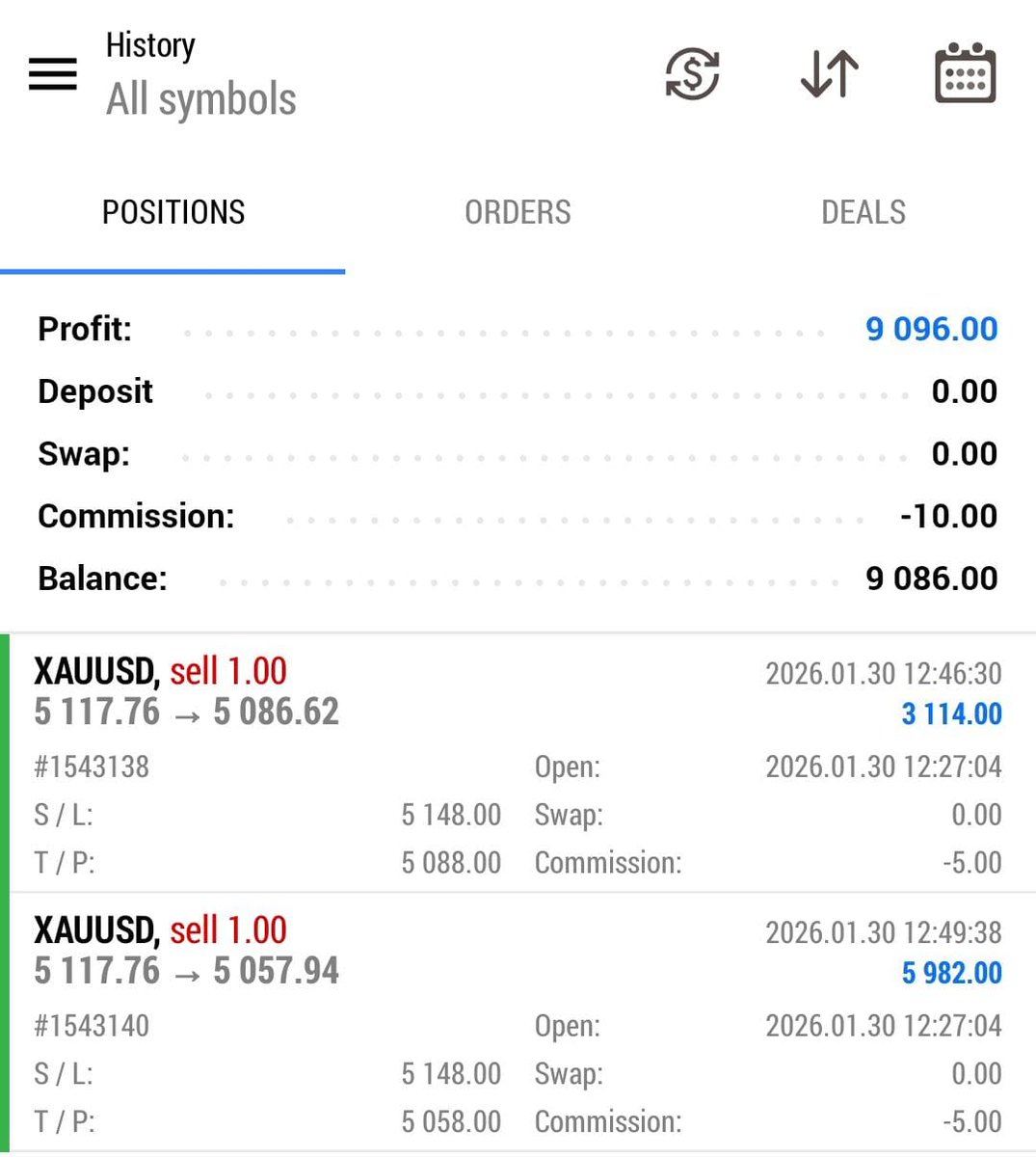Screen dimensions: 1036x1157
Task: Tap the sort arrows icon
Action: point(829,73)
